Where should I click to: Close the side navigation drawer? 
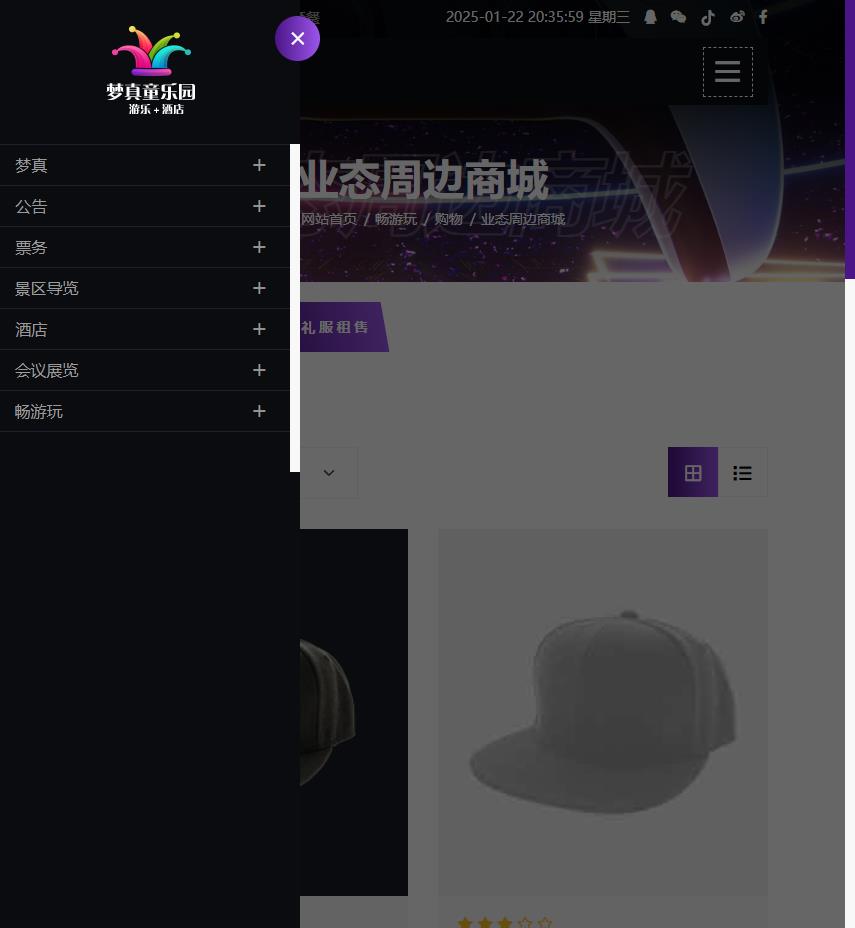[297, 39]
